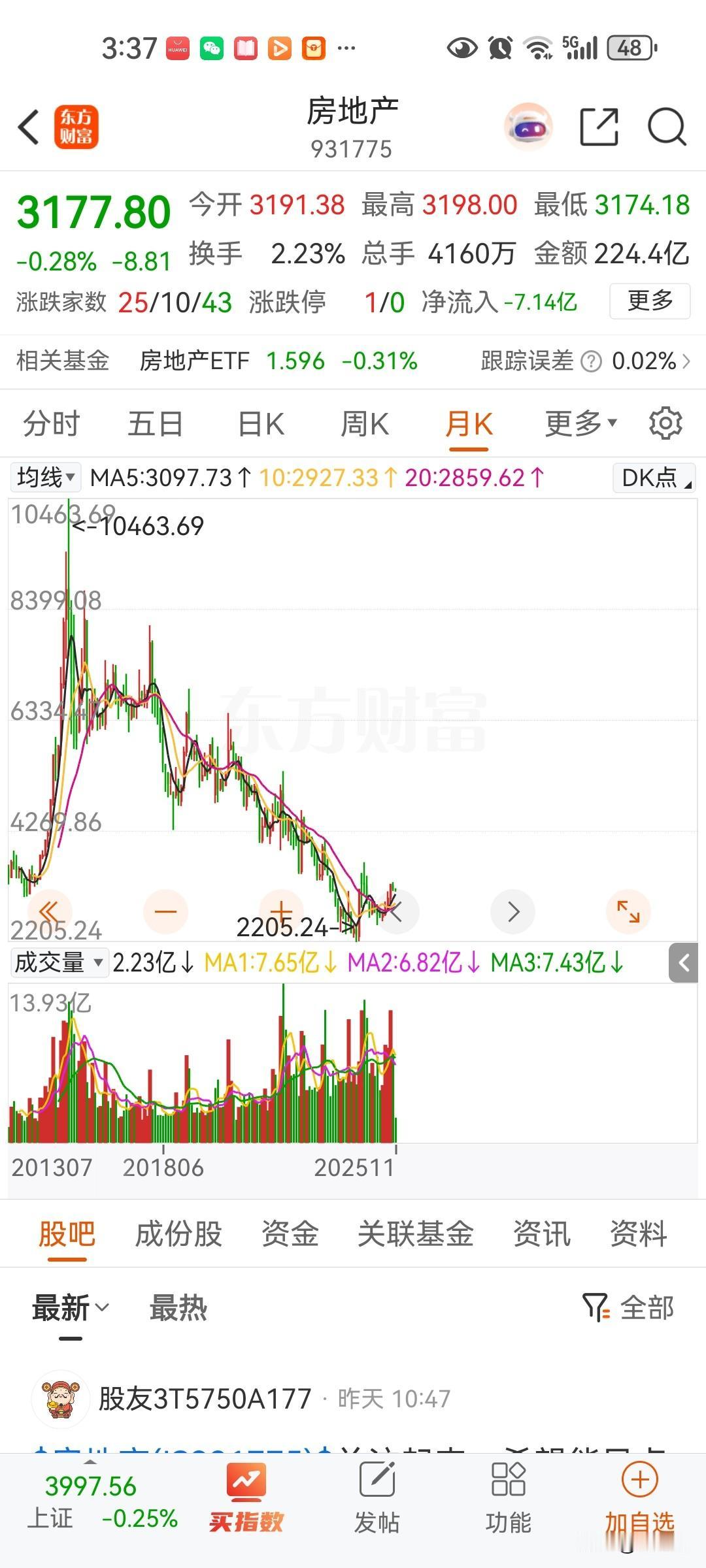The image size is (706, 1568).
Task: Tap the filter icon next to 全部
Action: point(596,1308)
